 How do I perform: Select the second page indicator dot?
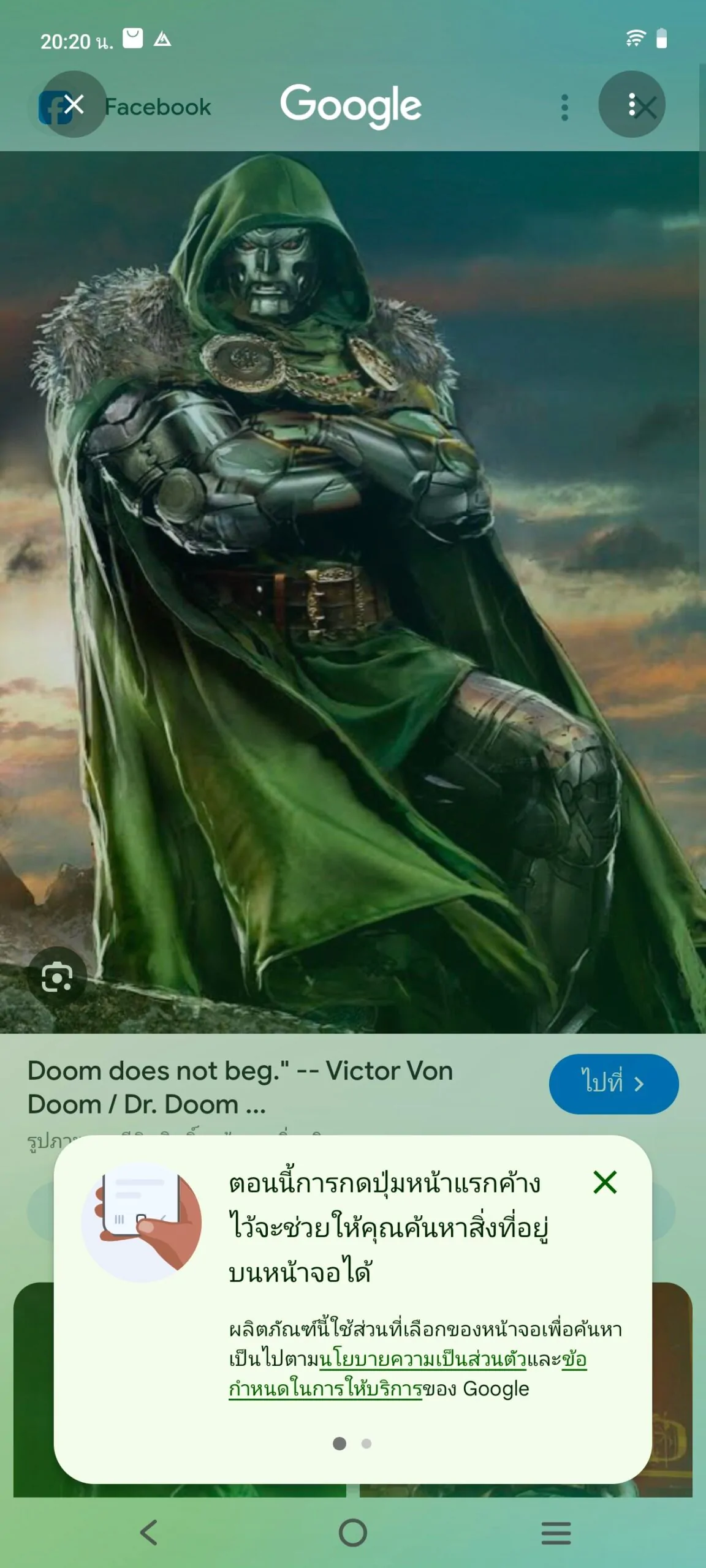point(366,1444)
